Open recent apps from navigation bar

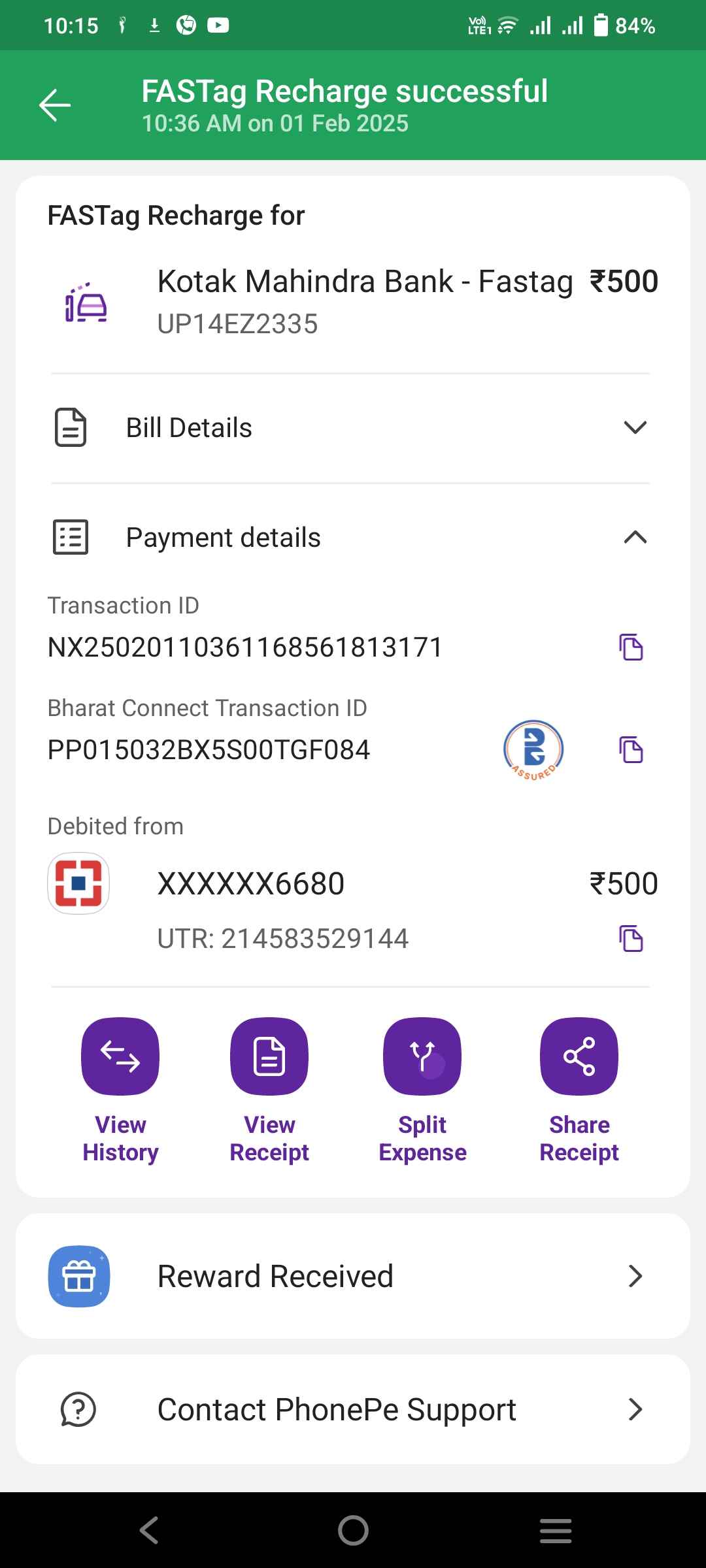click(x=556, y=1531)
